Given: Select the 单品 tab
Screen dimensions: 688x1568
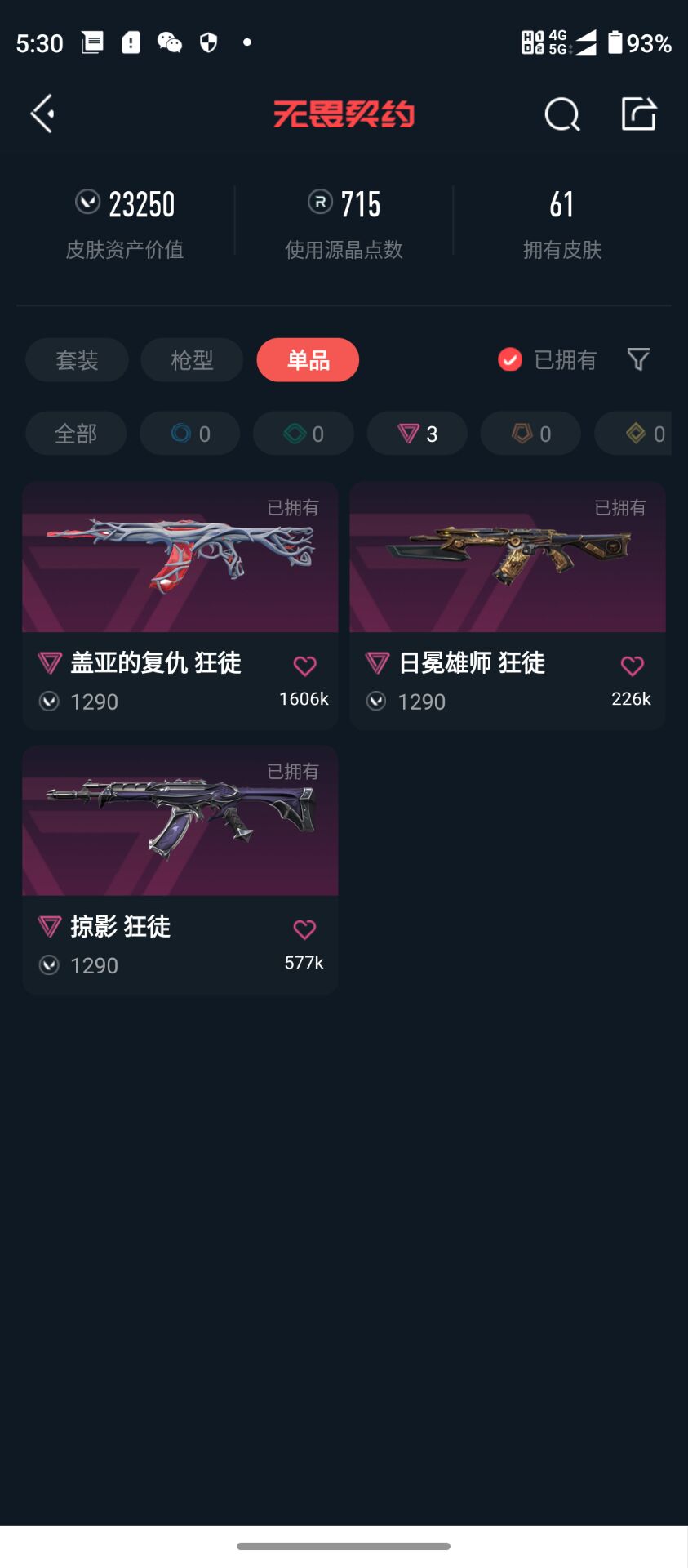Looking at the screenshot, I should (308, 360).
